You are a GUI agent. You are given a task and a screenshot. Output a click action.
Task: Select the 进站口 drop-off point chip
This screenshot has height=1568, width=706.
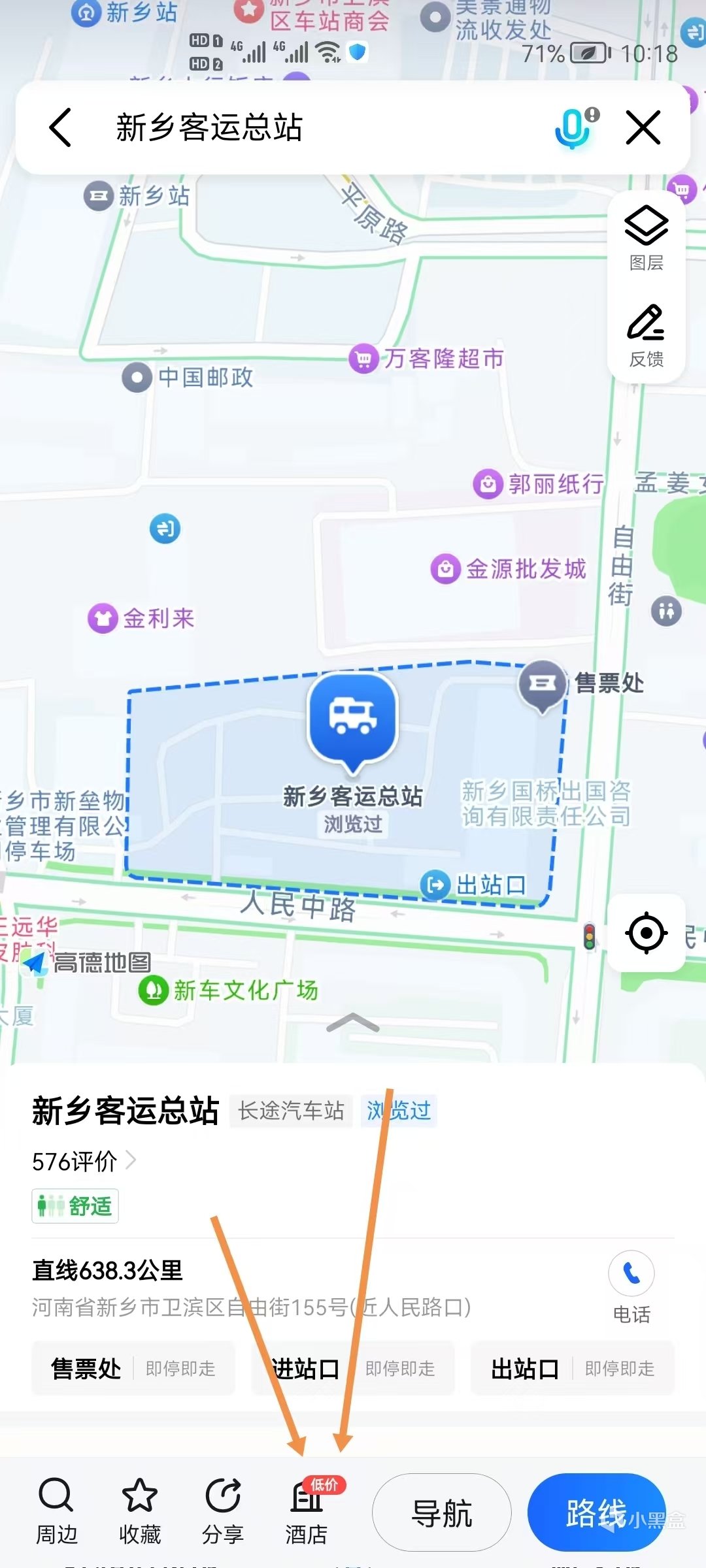pos(353,1368)
